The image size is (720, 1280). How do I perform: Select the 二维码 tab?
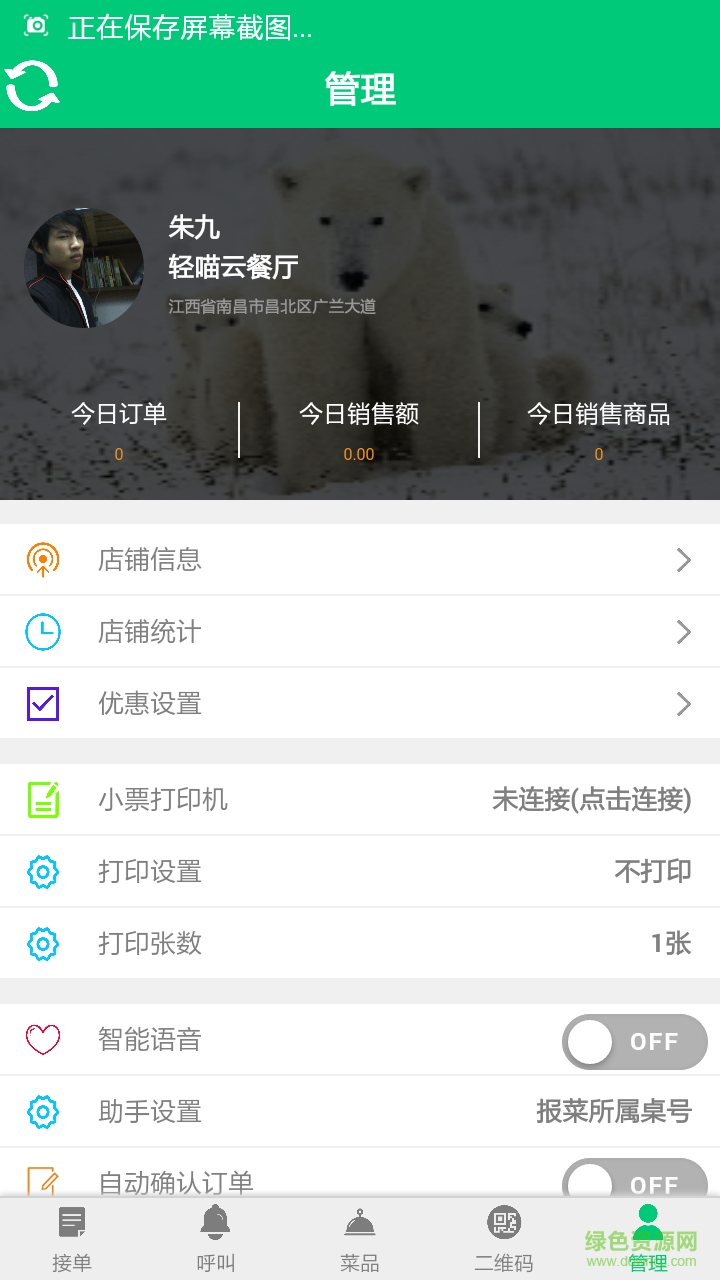coord(504,1238)
